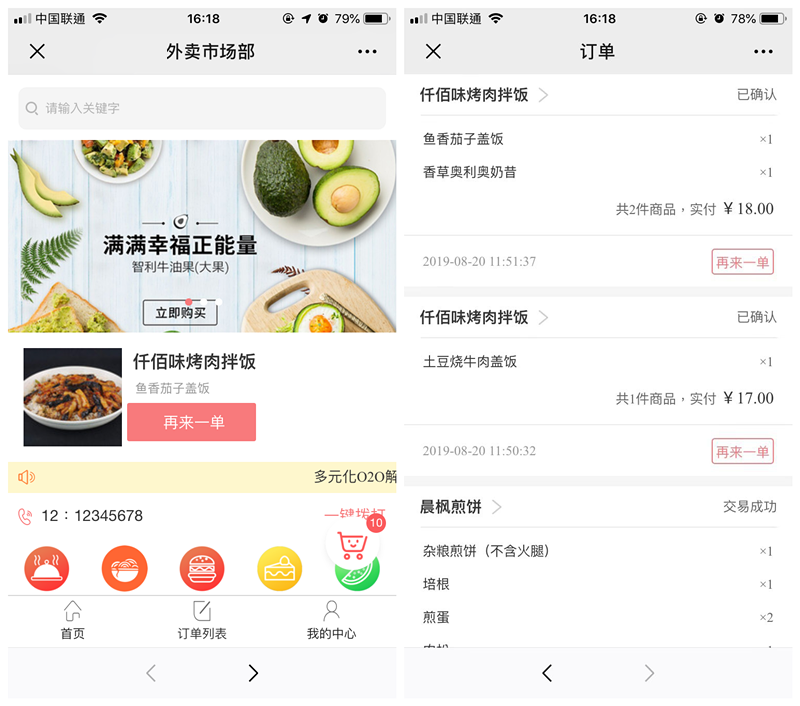Image resolution: width=800 pixels, height=706 pixels.
Task: Switch to the 首页 tab
Action: coord(72,620)
